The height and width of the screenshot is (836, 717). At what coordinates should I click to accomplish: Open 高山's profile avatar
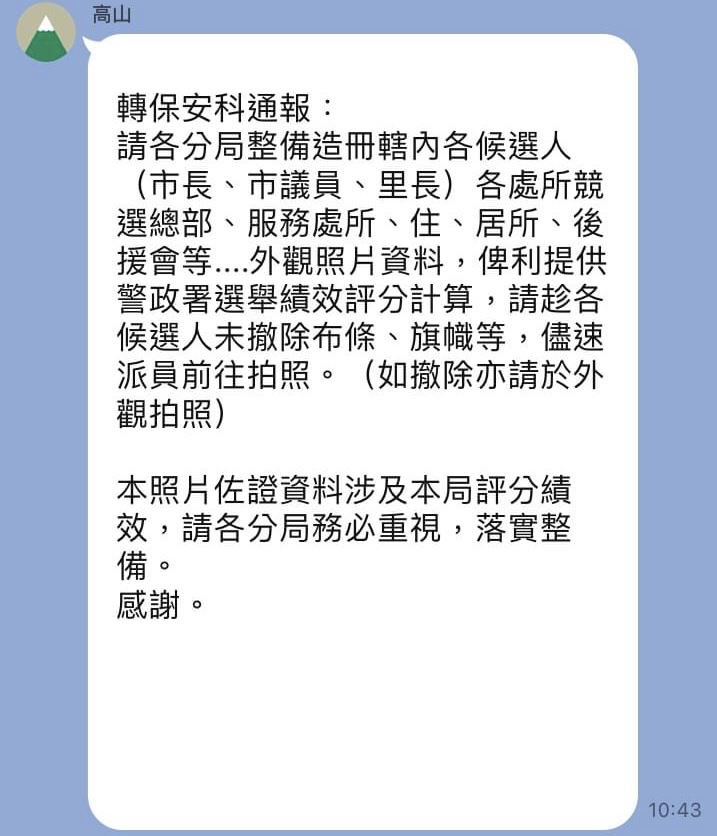46,32
